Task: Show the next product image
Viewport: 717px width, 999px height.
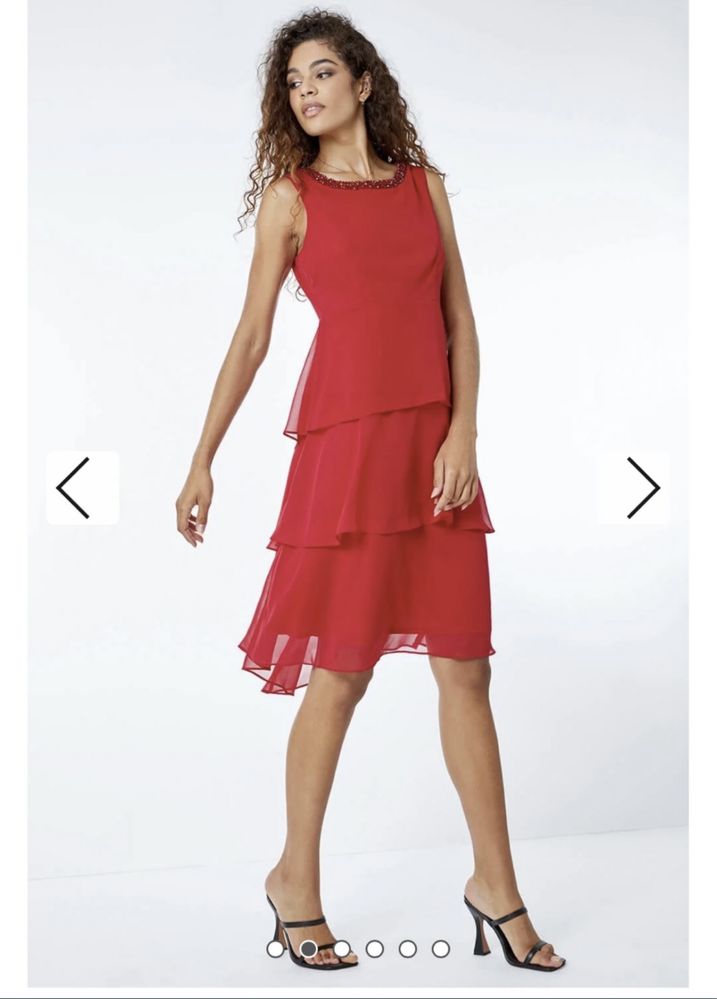Action: (638, 488)
